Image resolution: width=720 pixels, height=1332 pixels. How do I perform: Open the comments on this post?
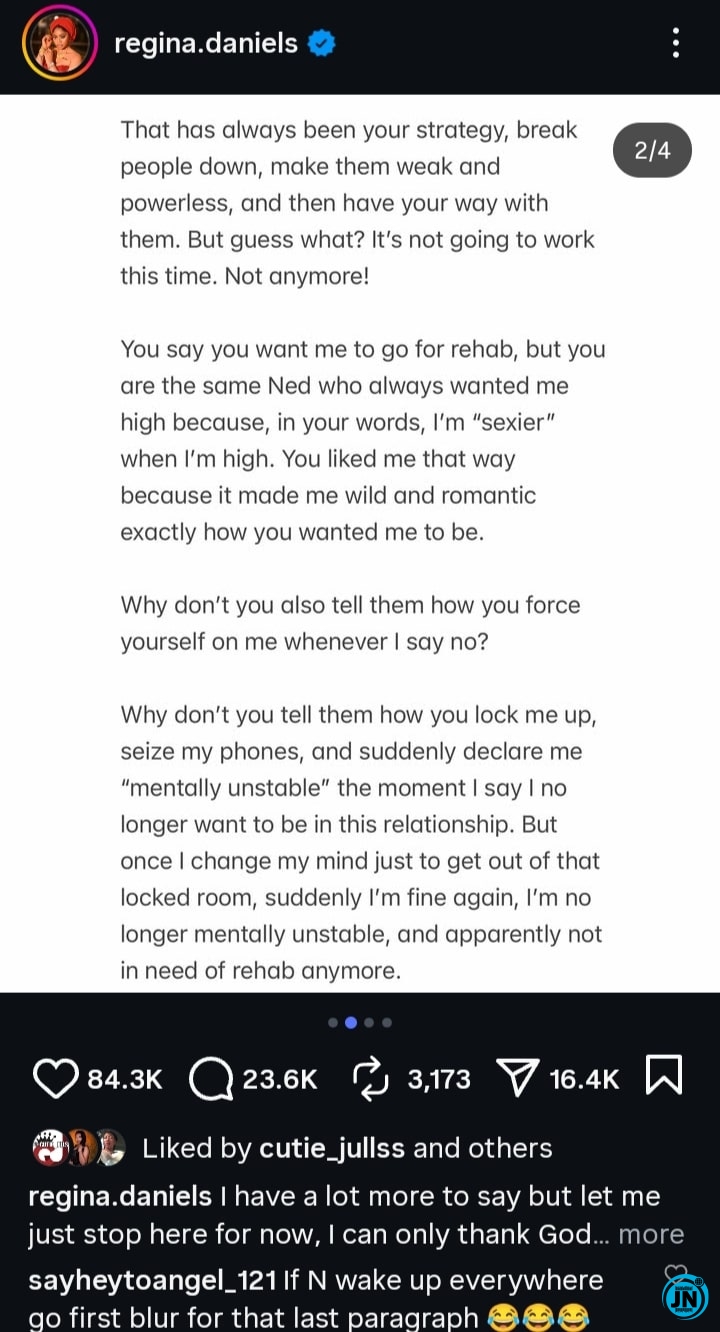210,1079
